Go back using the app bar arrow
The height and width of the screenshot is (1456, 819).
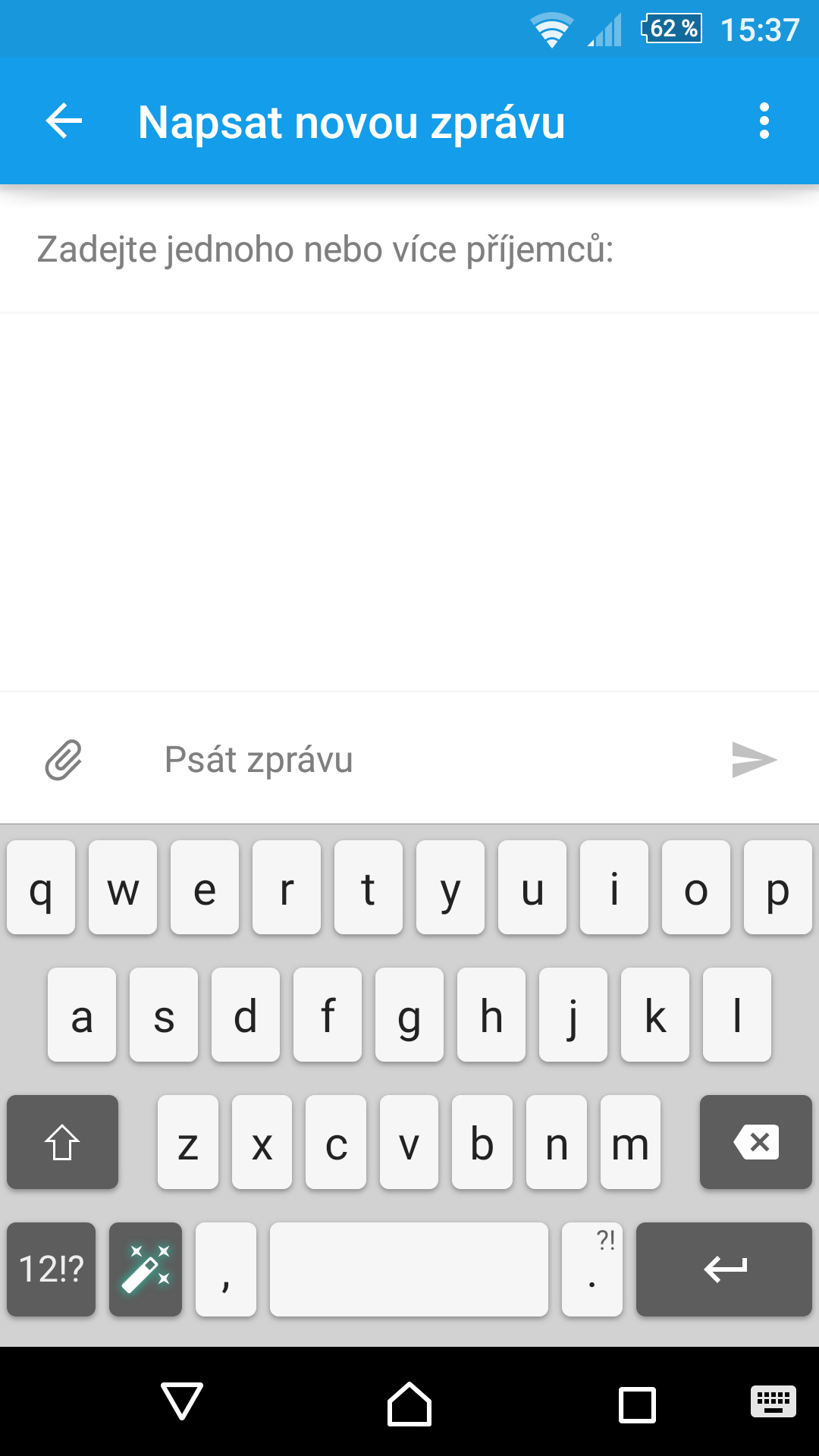tap(64, 121)
